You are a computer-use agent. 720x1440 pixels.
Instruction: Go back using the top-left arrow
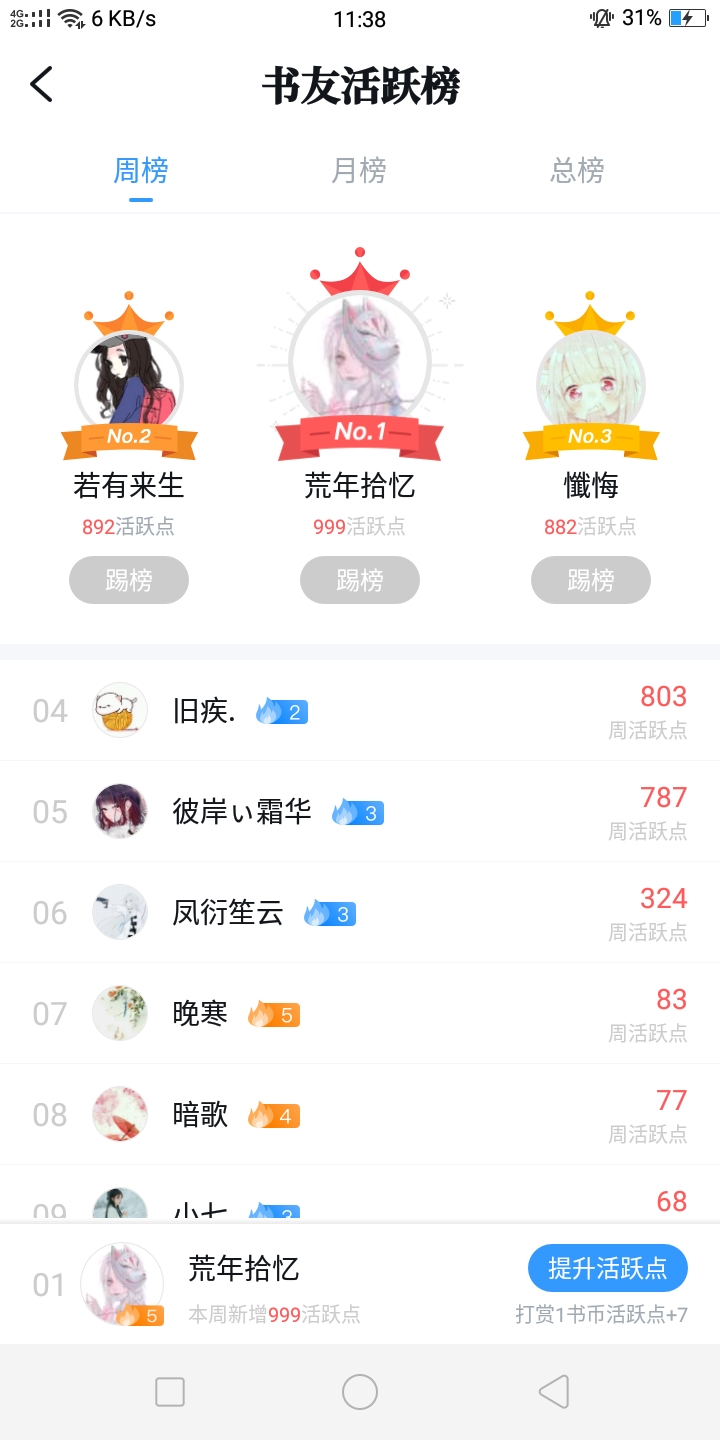pyautogui.click(x=41, y=85)
